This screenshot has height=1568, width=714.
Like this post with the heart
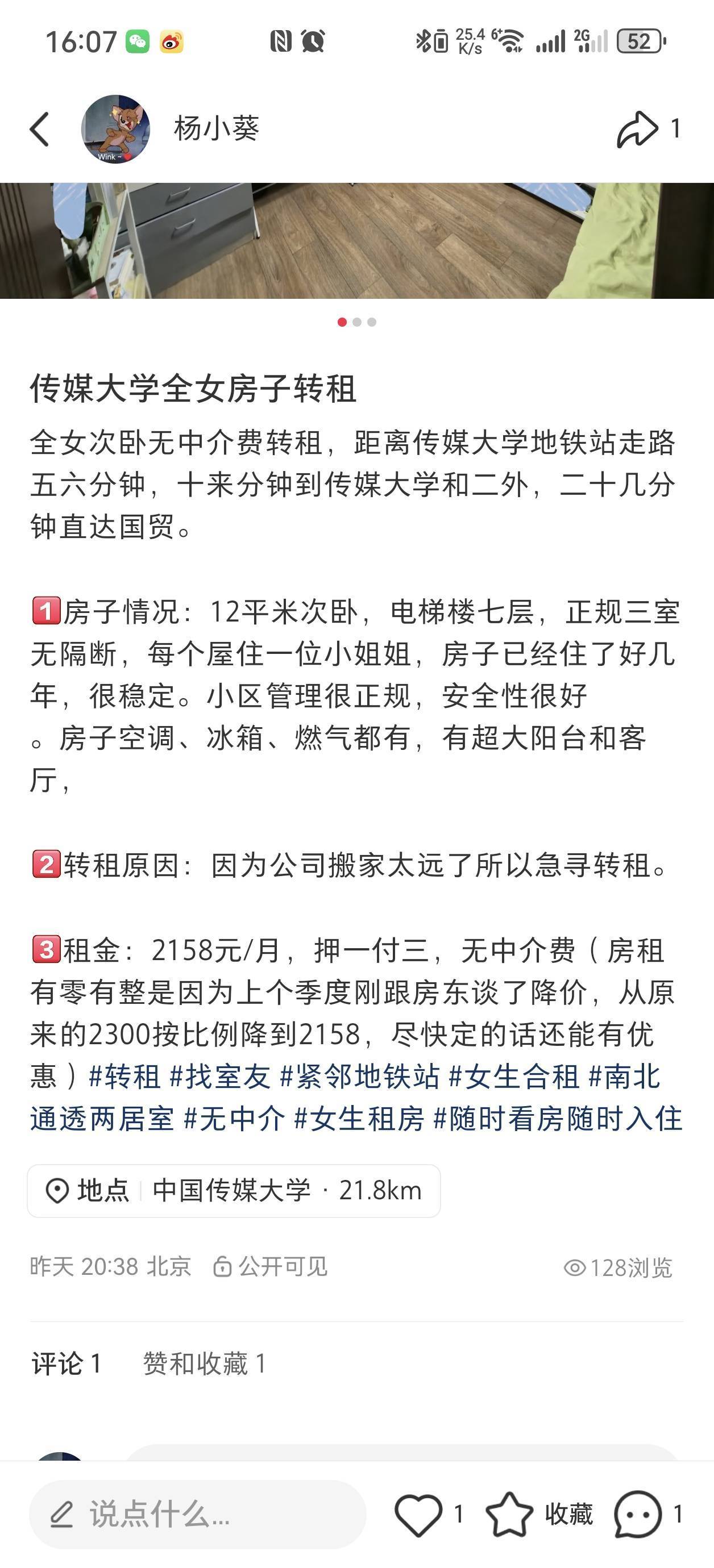pyautogui.click(x=418, y=1514)
